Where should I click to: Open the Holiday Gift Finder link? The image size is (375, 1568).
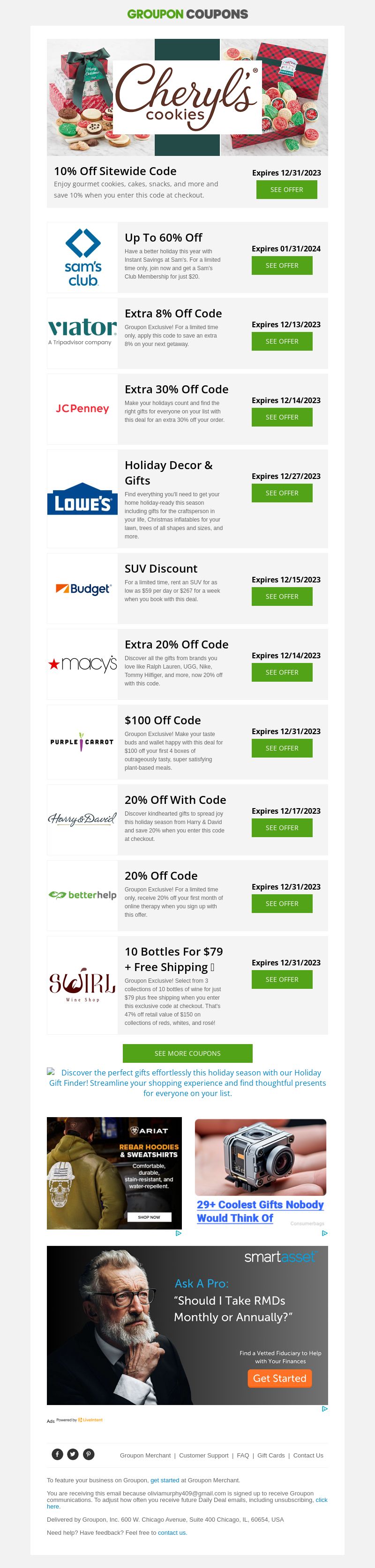coord(187,1083)
